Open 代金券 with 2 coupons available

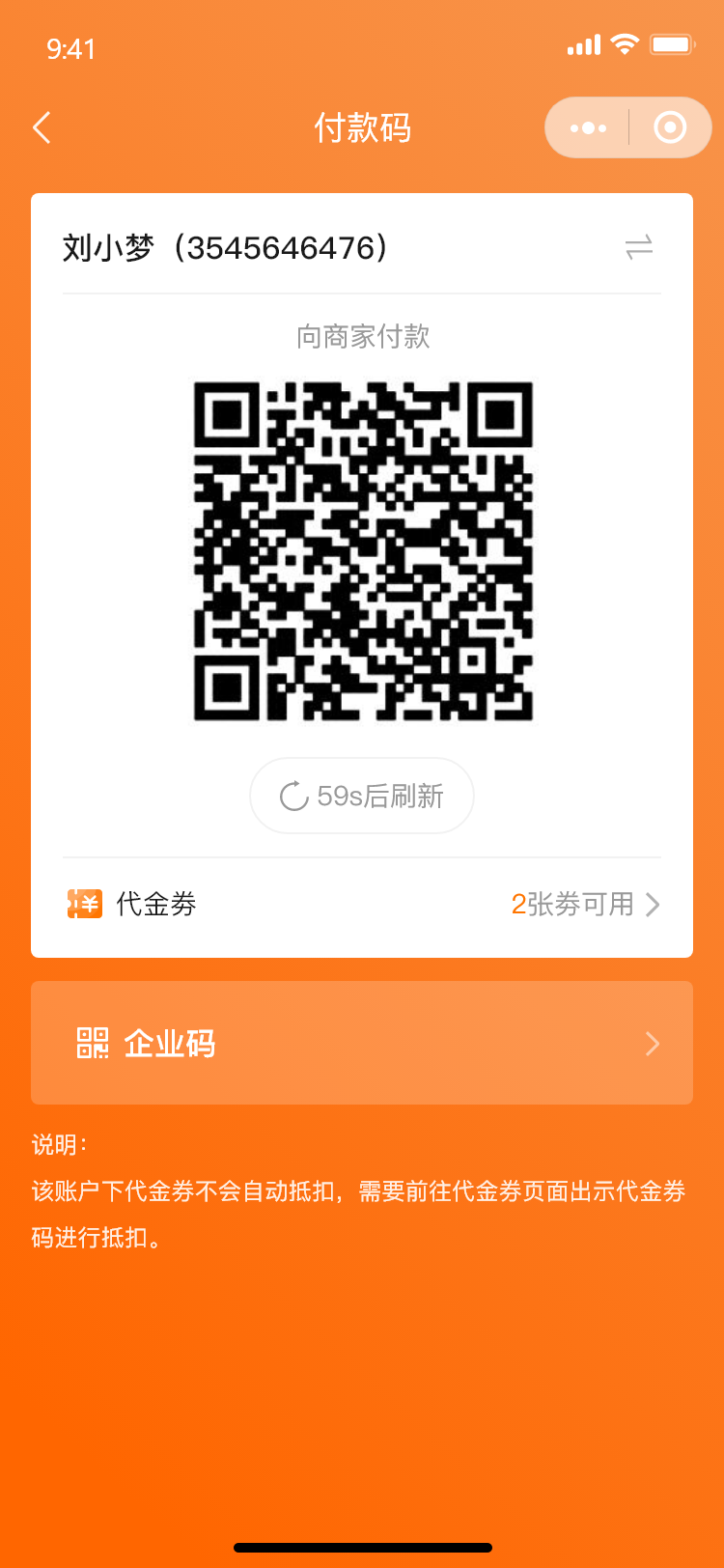362,905
